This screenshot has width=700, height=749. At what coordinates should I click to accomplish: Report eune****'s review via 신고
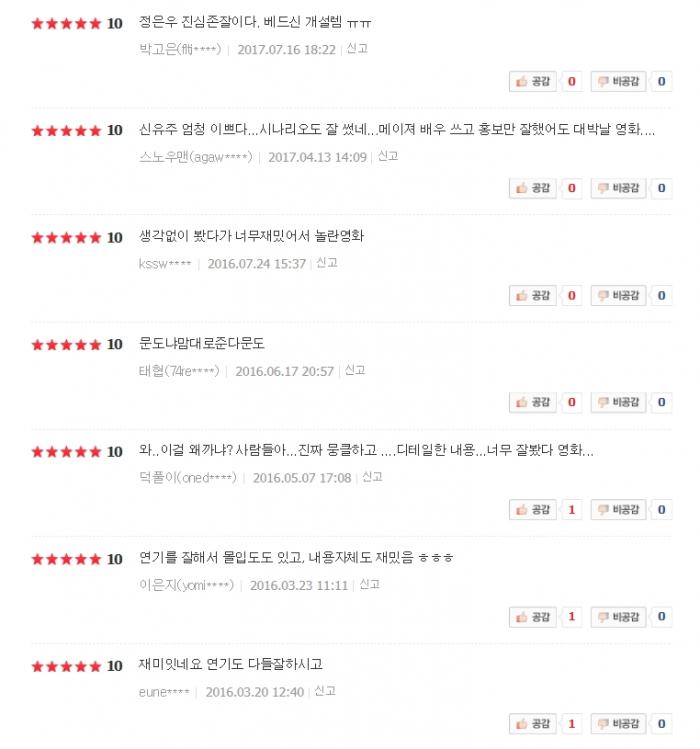click(325, 691)
